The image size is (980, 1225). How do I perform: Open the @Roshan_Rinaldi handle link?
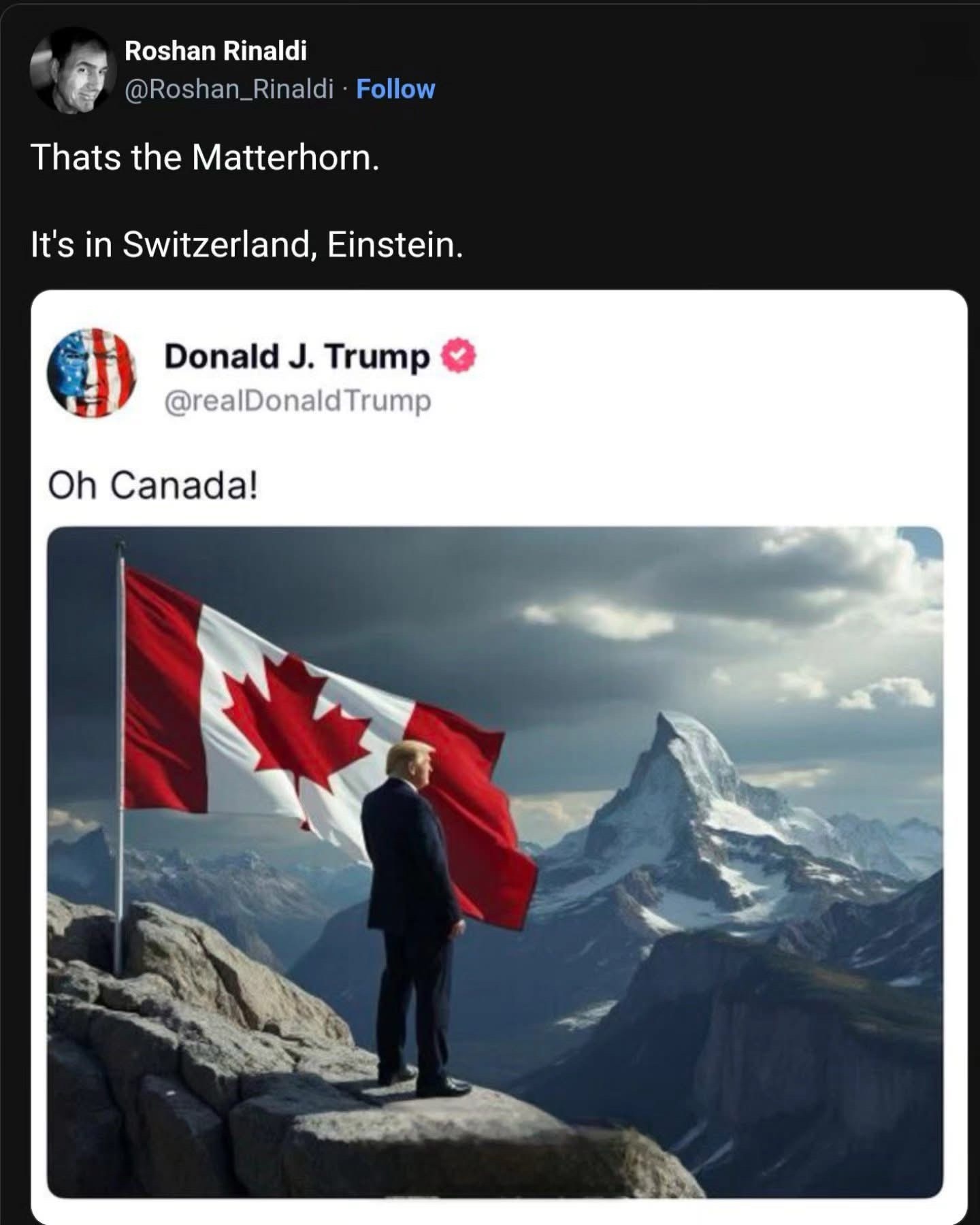(x=229, y=89)
